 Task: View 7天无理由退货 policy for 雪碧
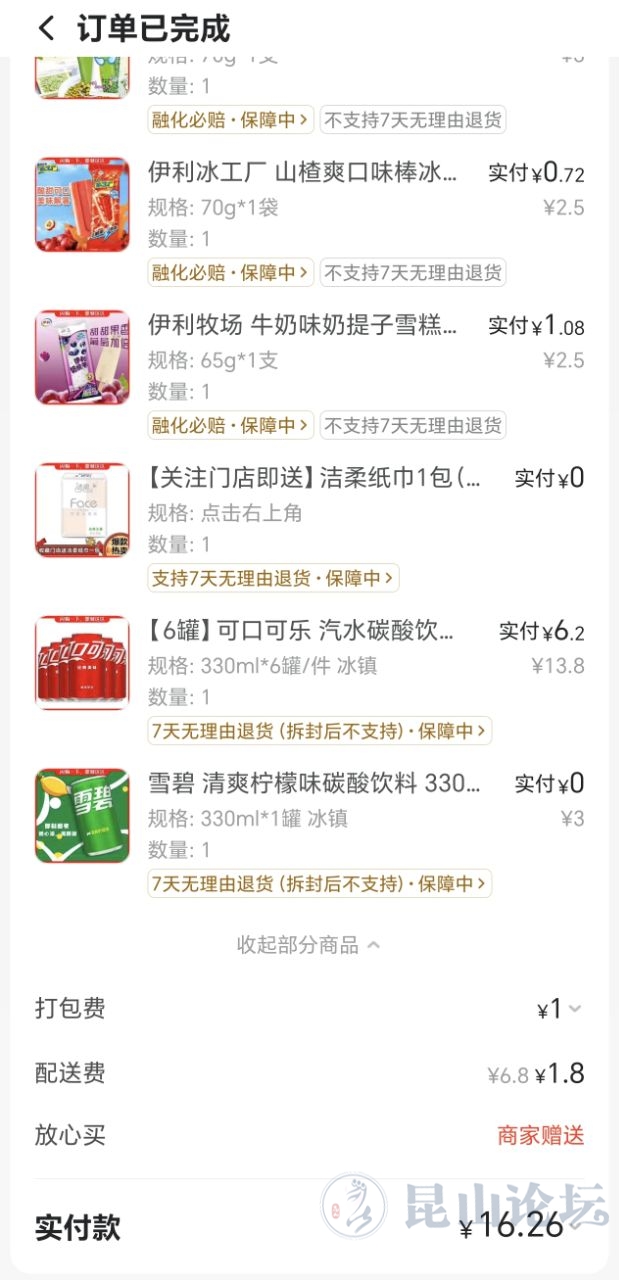pos(319,884)
